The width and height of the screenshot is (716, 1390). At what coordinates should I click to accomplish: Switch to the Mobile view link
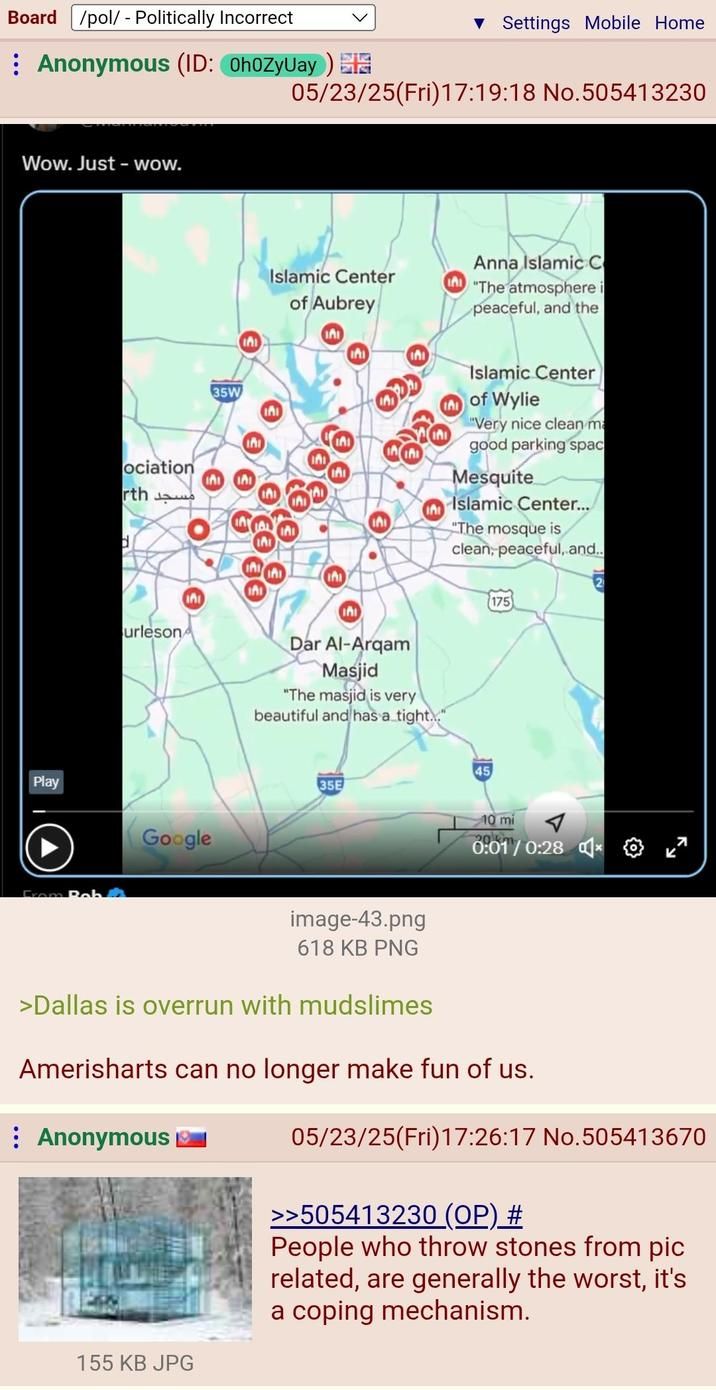click(612, 22)
